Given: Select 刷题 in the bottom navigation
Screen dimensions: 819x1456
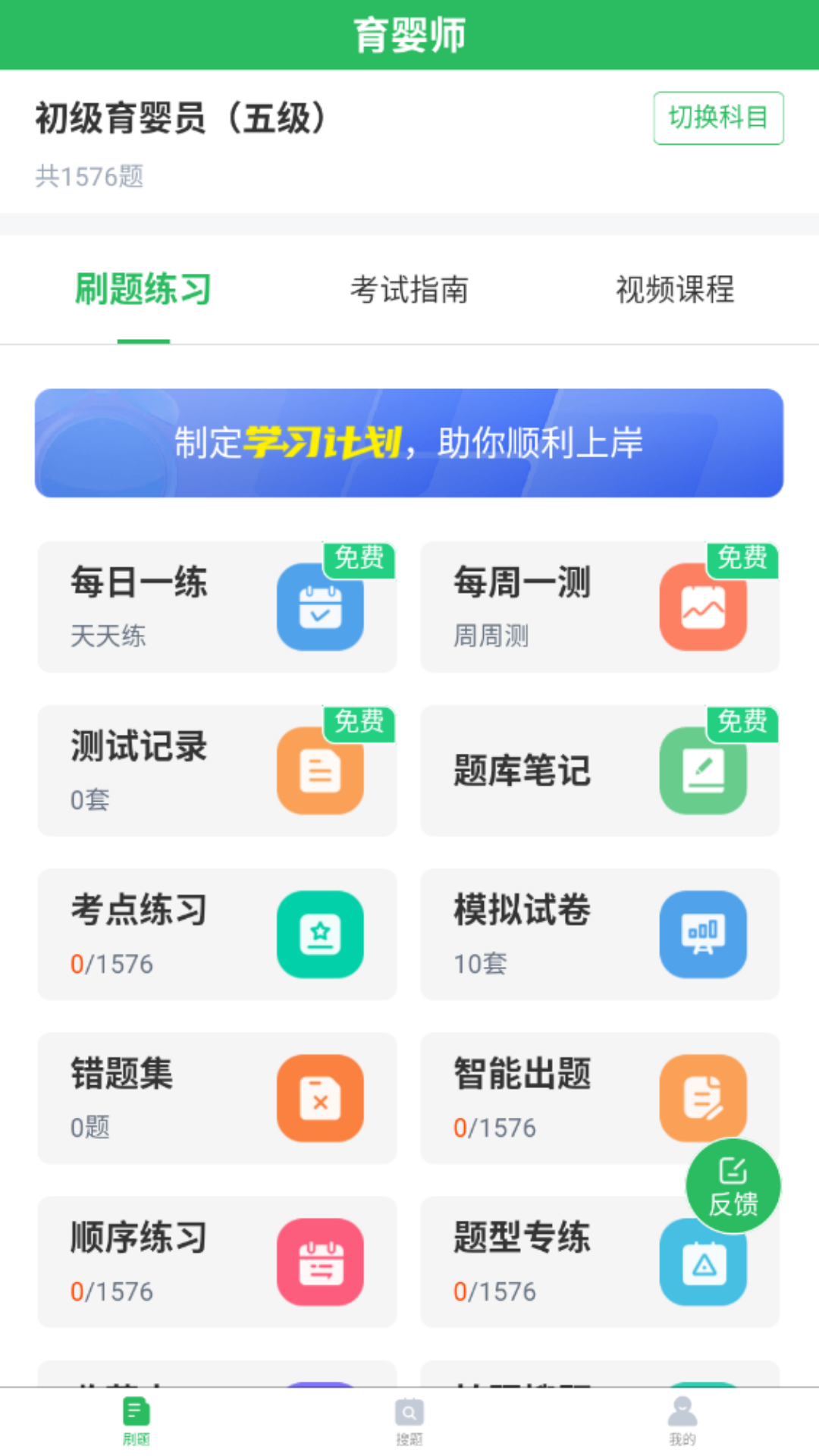Looking at the screenshot, I should (x=136, y=1422).
